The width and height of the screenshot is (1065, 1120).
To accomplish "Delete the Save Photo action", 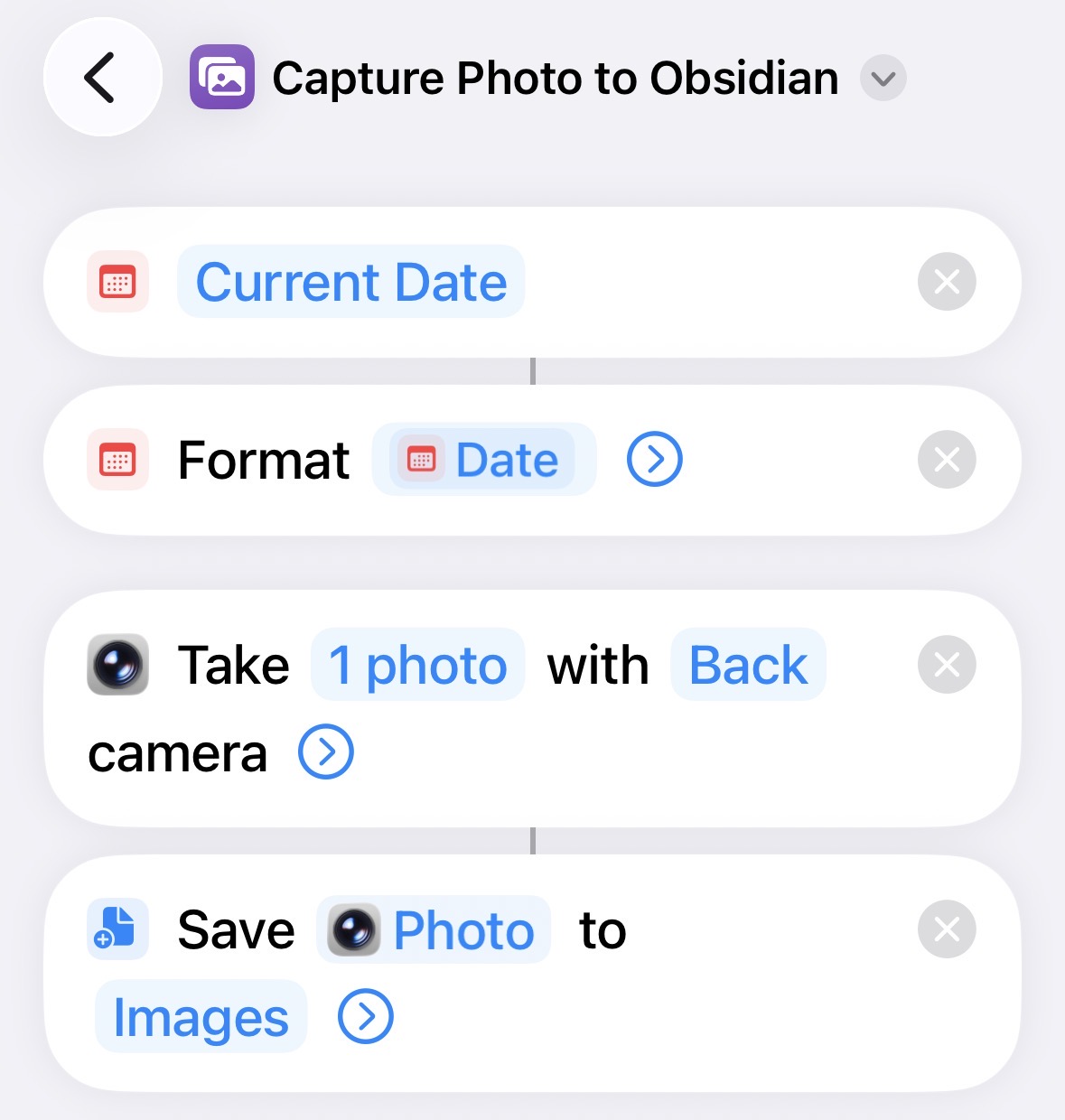I will click(x=946, y=929).
